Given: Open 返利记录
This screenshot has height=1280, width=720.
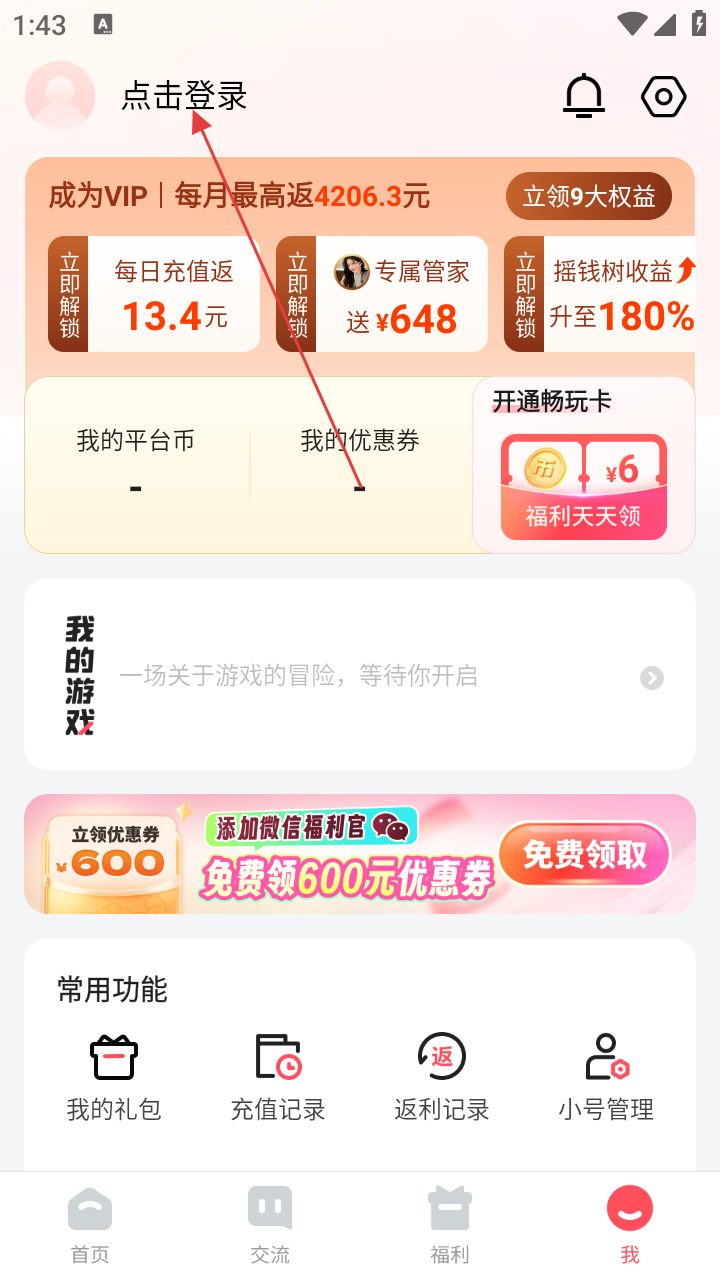Looking at the screenshot, I should 442,1077.
